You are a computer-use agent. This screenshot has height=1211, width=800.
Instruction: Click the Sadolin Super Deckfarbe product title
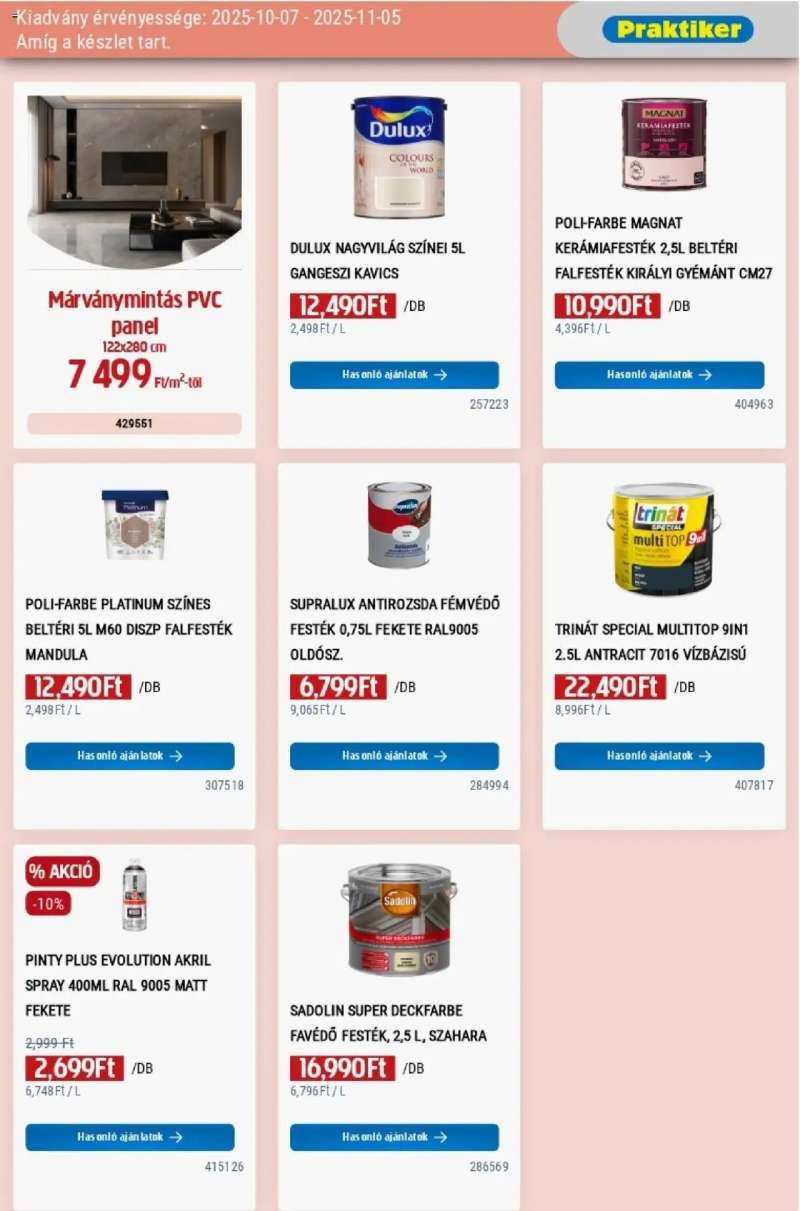387,1024
